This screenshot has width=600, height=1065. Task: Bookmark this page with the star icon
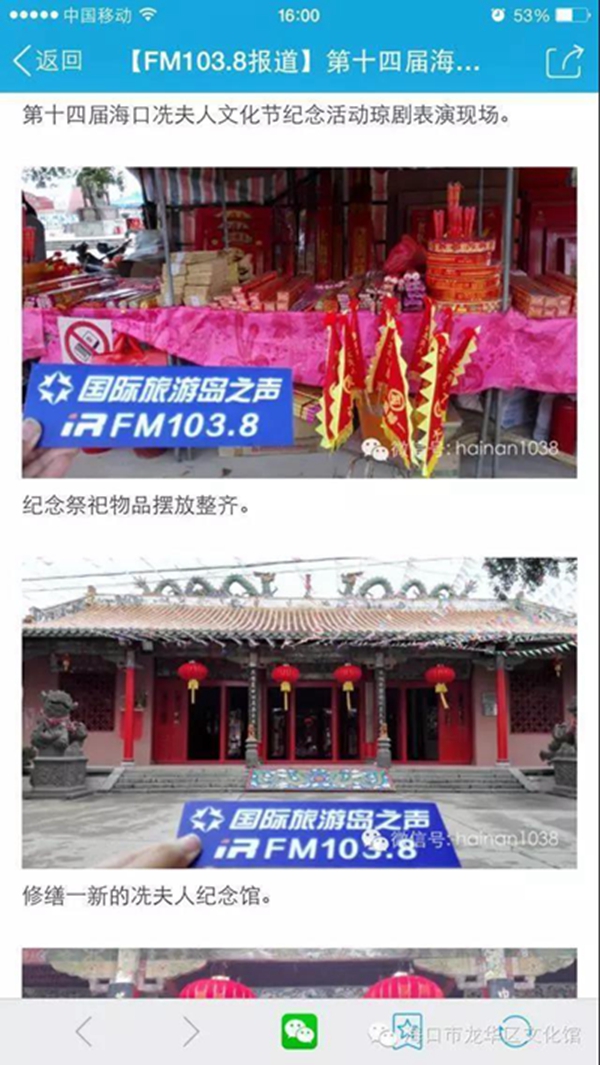pos(406,1029)
